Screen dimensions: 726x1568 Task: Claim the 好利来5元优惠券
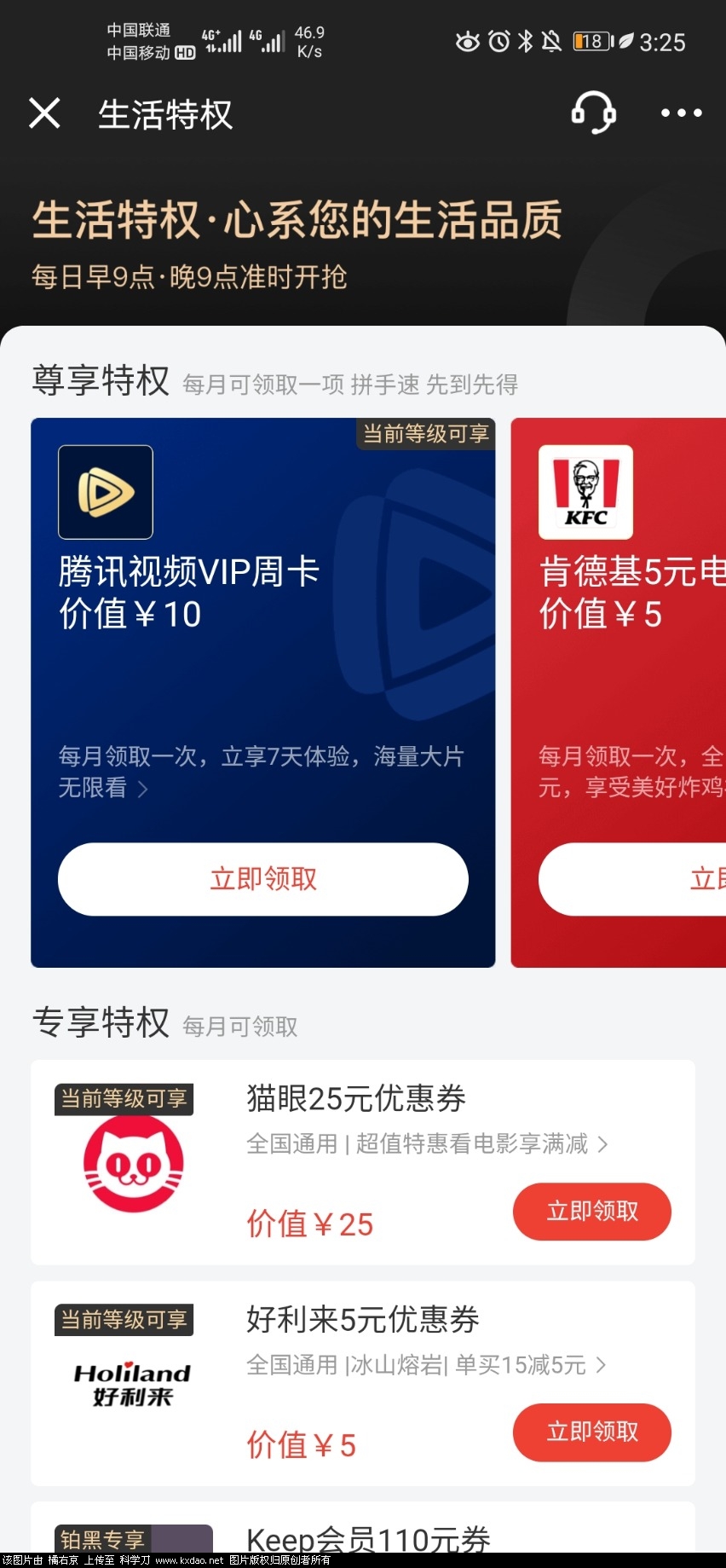coord(591,1432)
